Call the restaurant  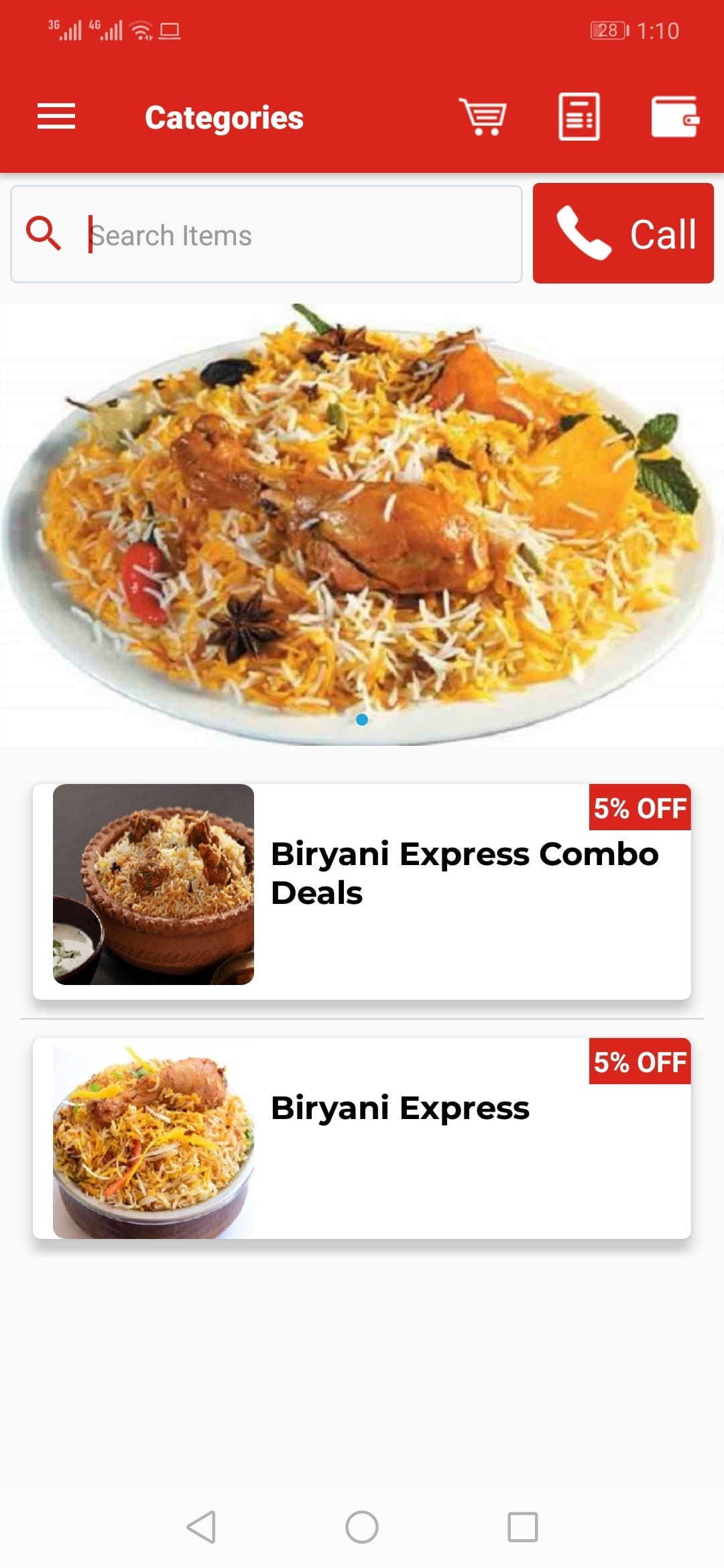pyautogui.click(x=623, y=233)
